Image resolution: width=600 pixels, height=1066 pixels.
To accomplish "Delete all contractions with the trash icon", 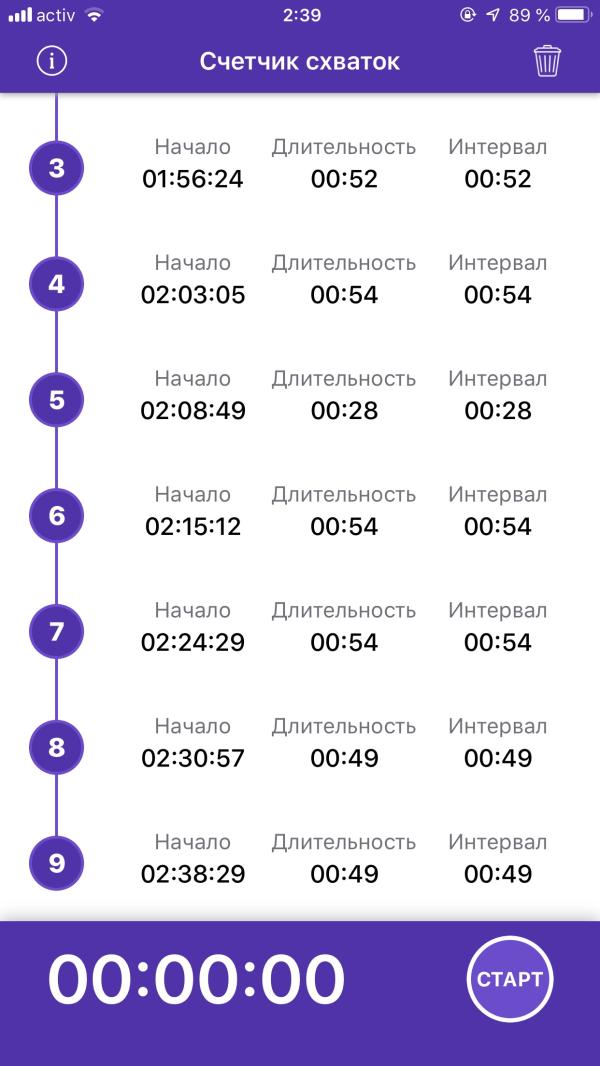I will (x=547, y=61).
